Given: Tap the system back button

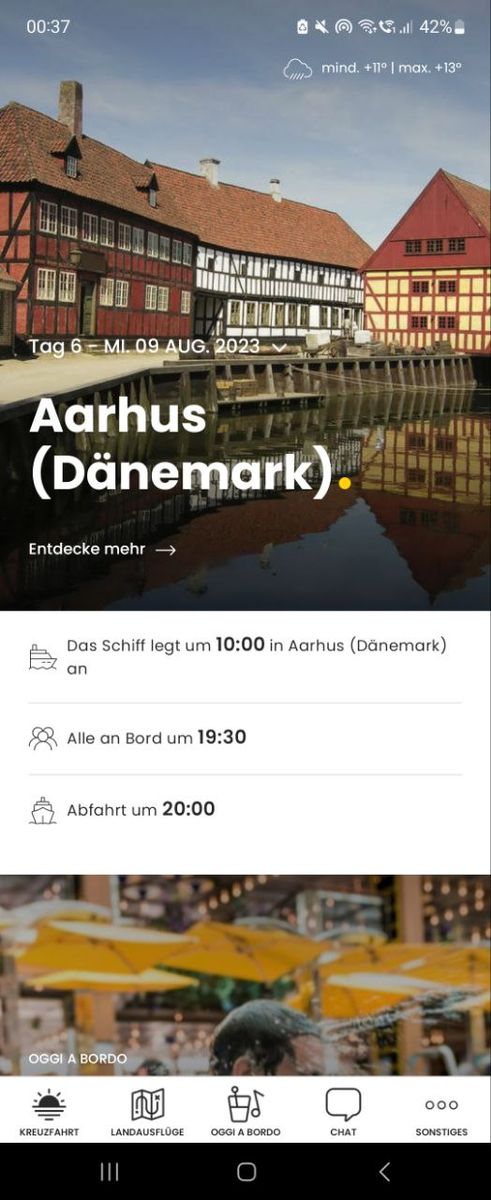Looking at the screenshot, I should (x=384, y=1172).
